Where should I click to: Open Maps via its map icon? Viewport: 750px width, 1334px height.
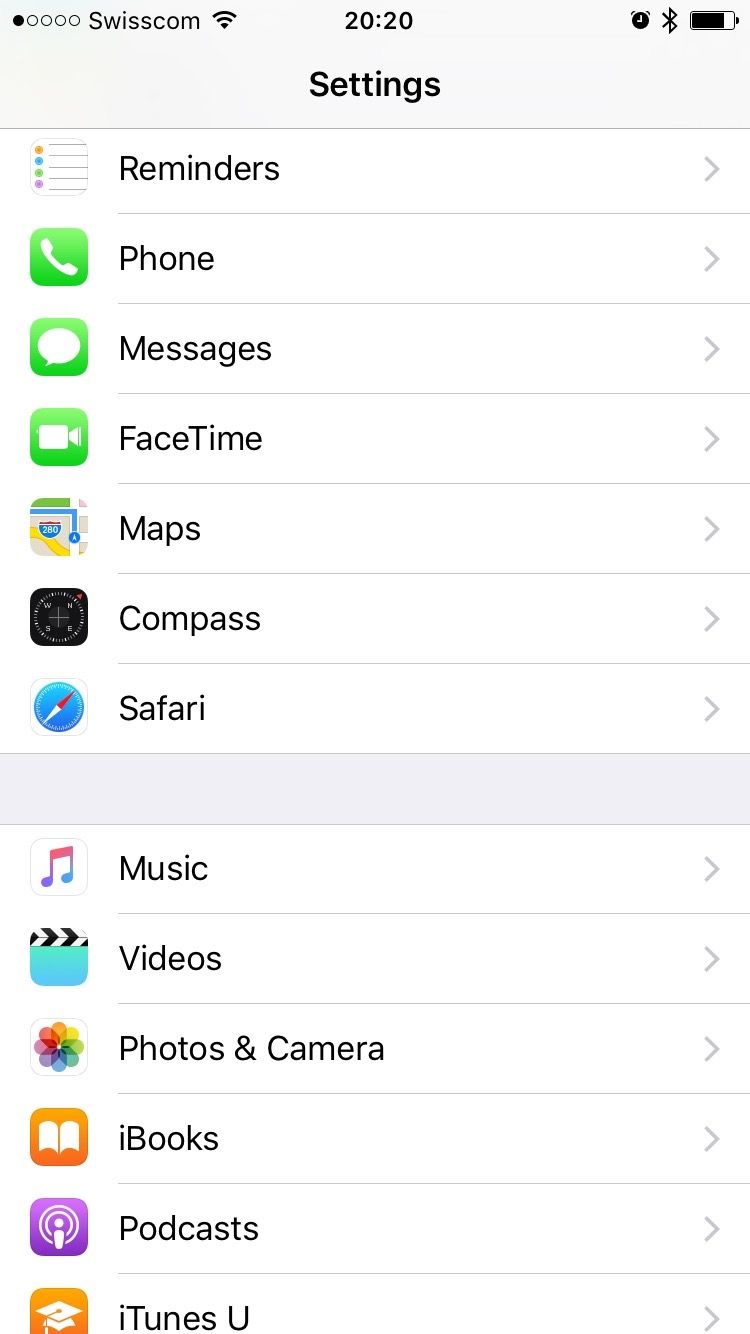coord(58,528)
